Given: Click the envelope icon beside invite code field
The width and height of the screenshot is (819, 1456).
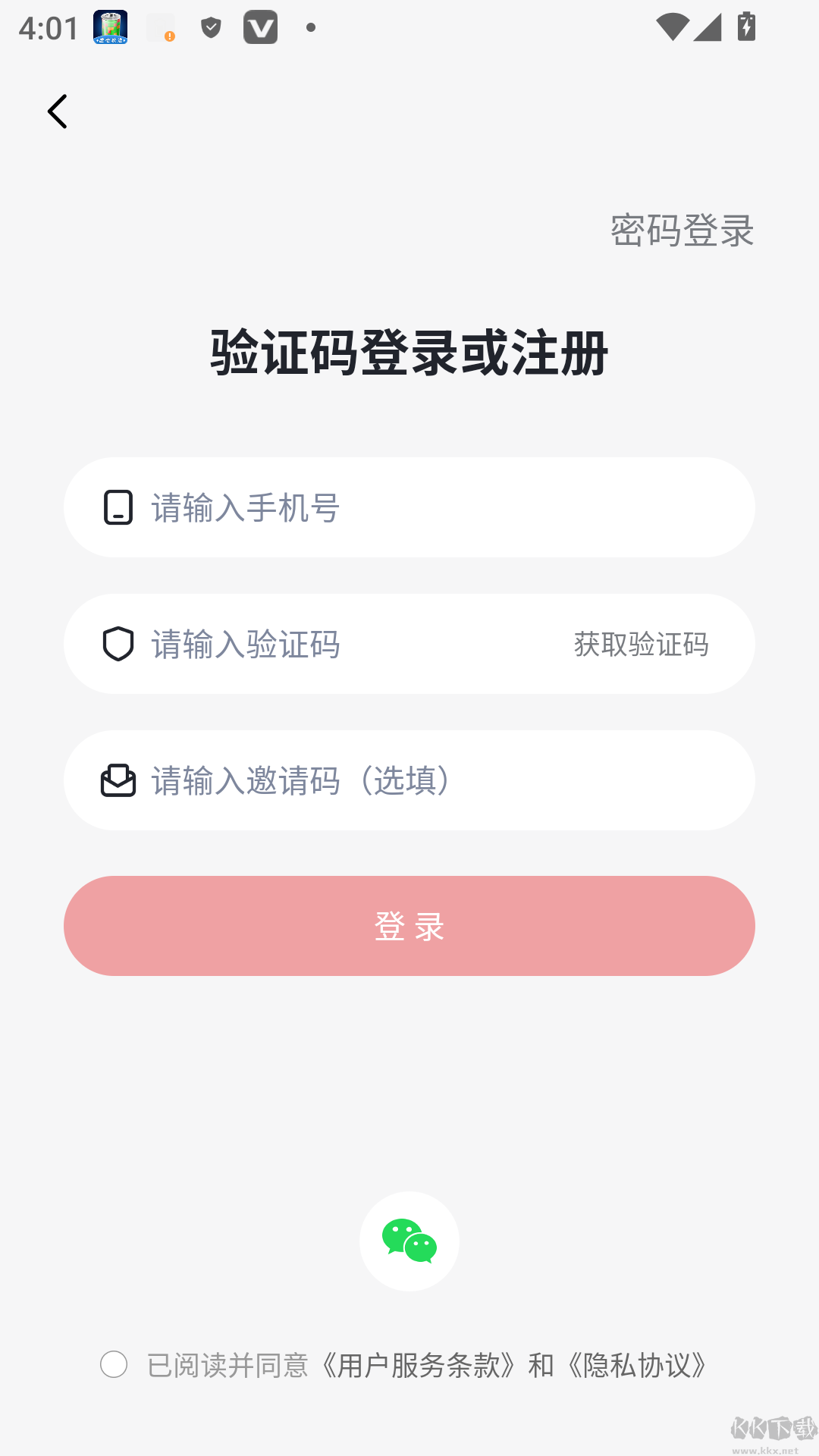Looking at the screenshot, I should click(x=118, y=780).
